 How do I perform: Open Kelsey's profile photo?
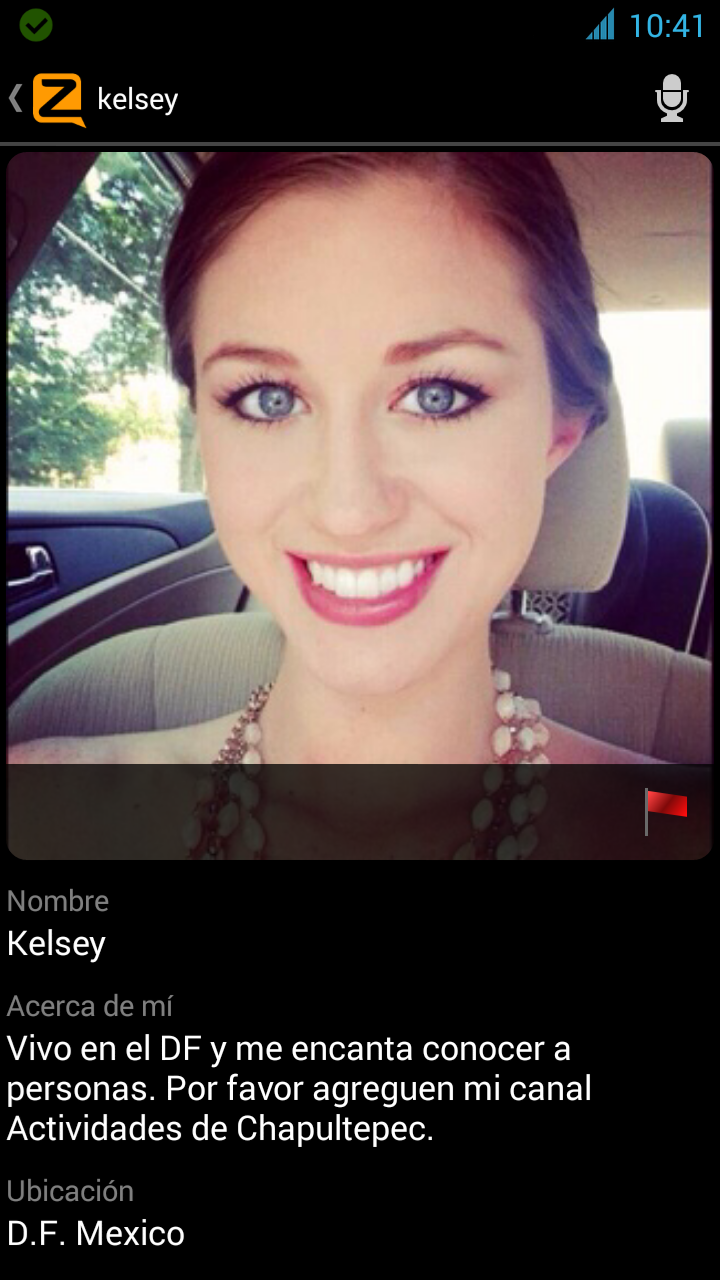coord(360,460)
